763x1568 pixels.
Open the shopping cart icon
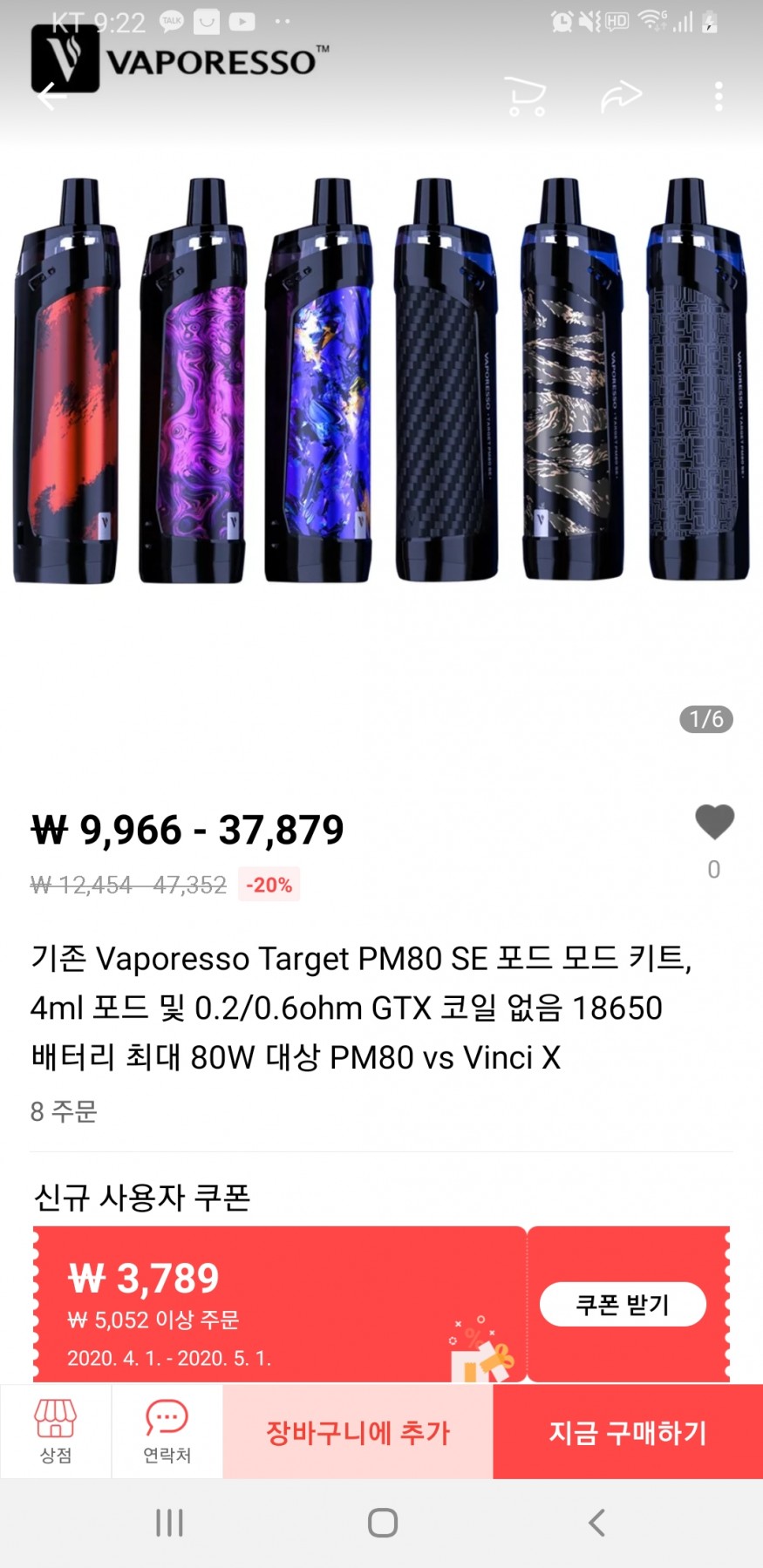point(526,97)
